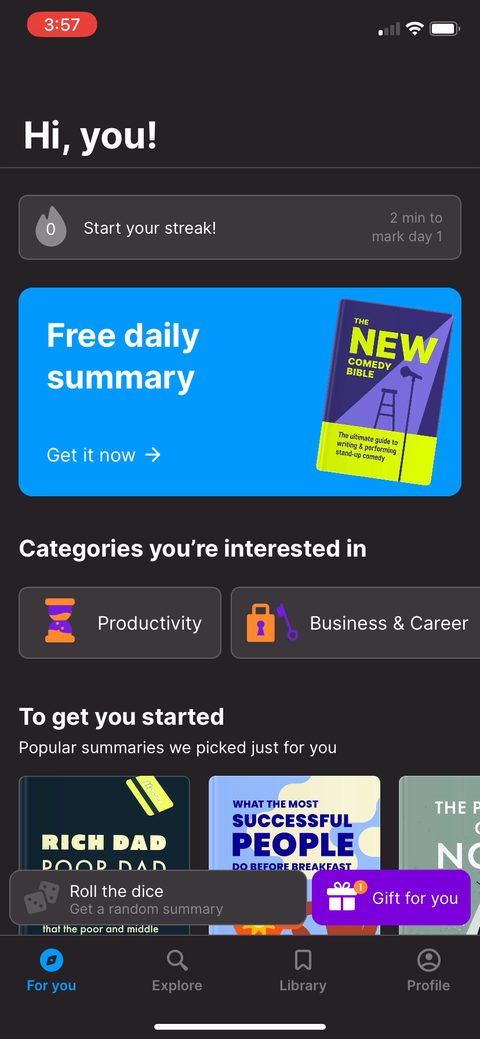Screen dimensions: 480x1039
Task: Open the Gift for you offer
Action: pos(391,898)
